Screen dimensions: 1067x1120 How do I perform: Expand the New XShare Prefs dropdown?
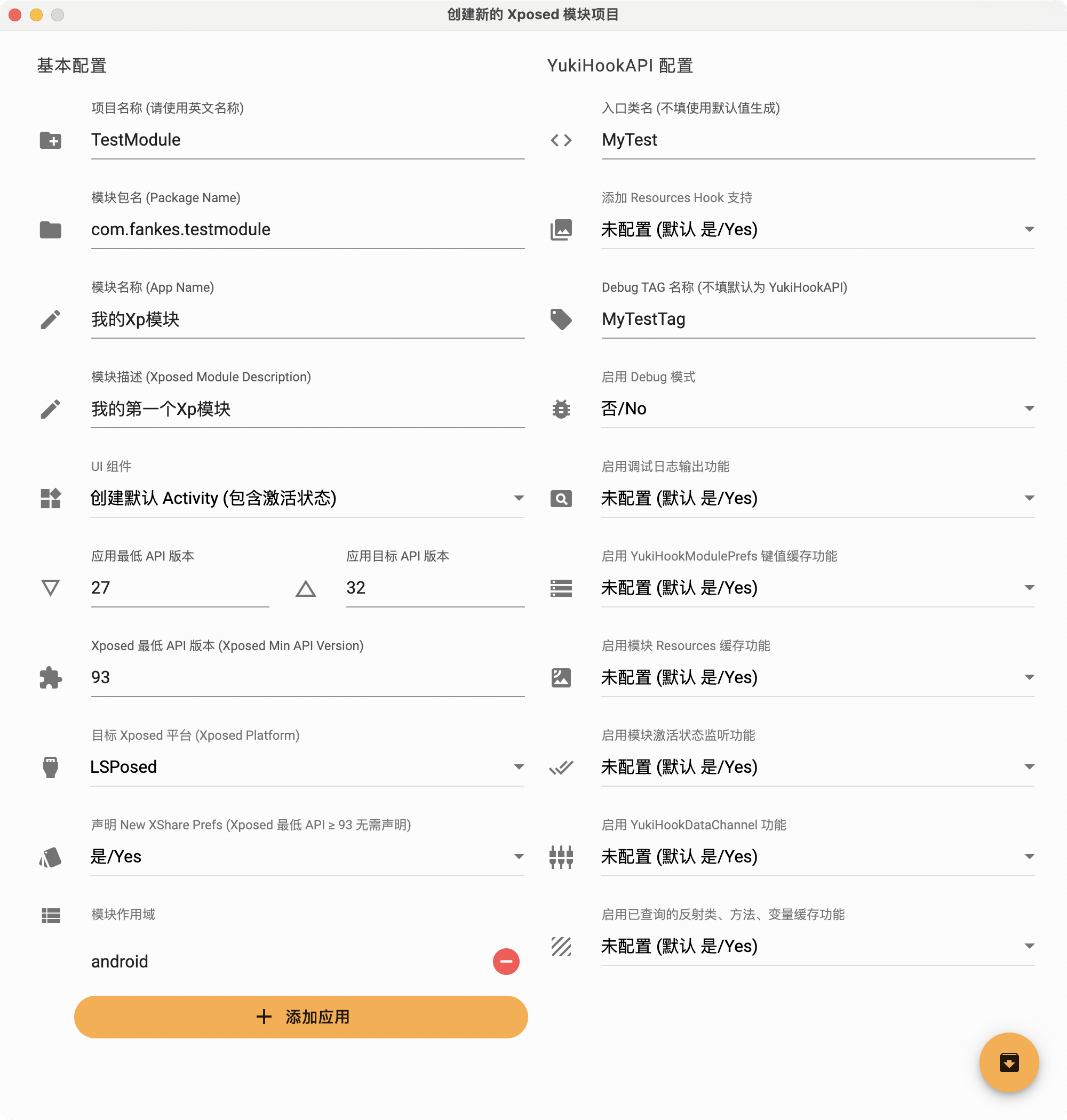tap(307, 856)
